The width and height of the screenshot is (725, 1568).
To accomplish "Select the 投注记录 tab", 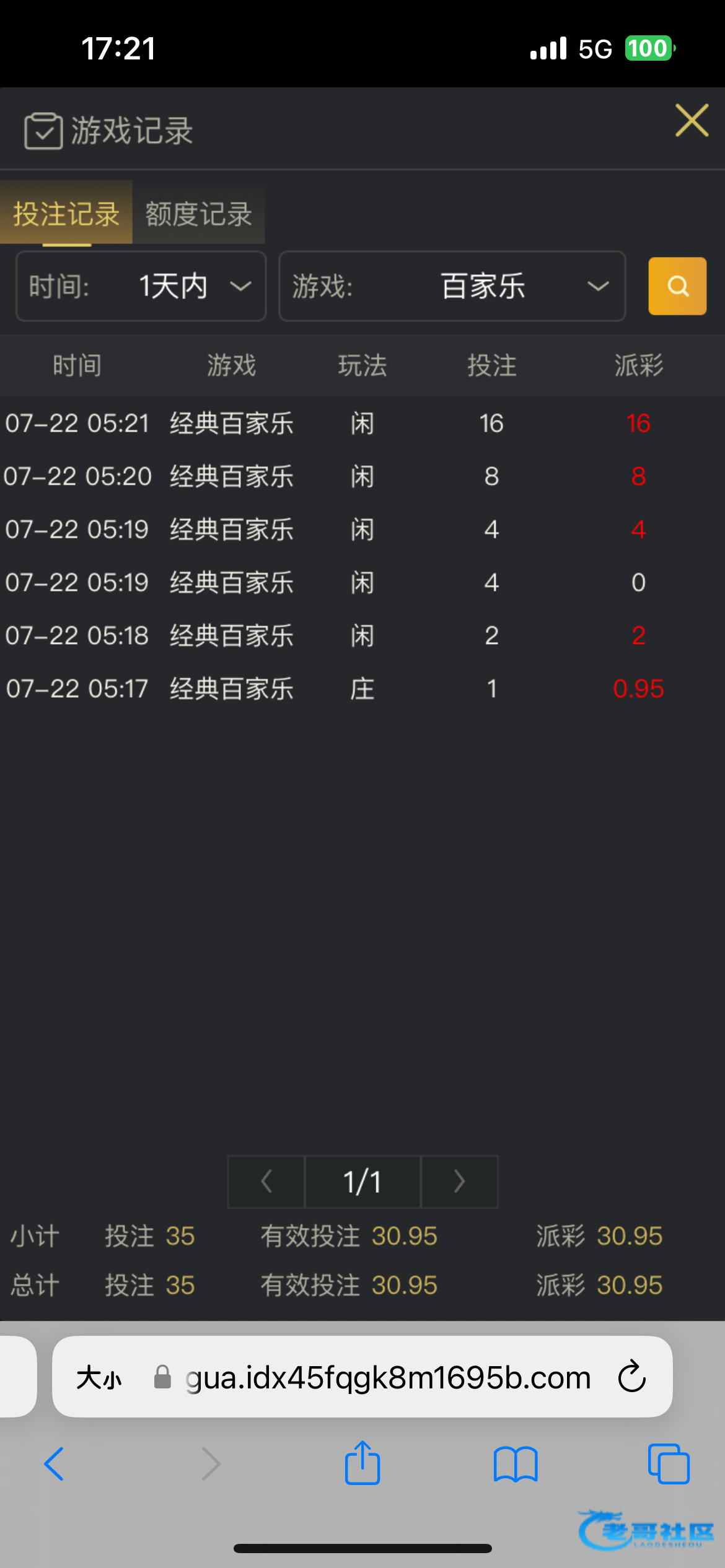I will (66, 214).
